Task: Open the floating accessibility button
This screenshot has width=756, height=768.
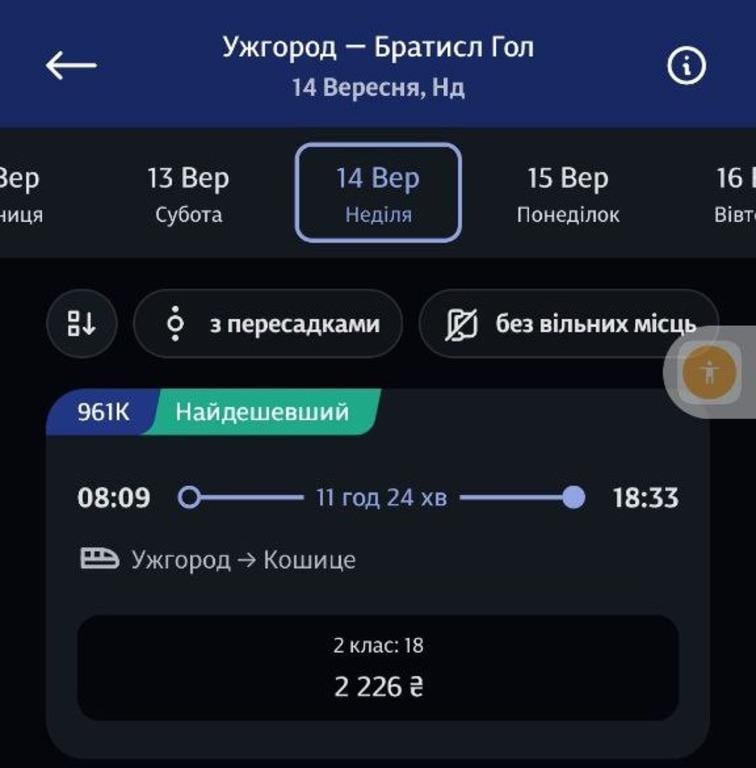Action: tap(710, 372)
